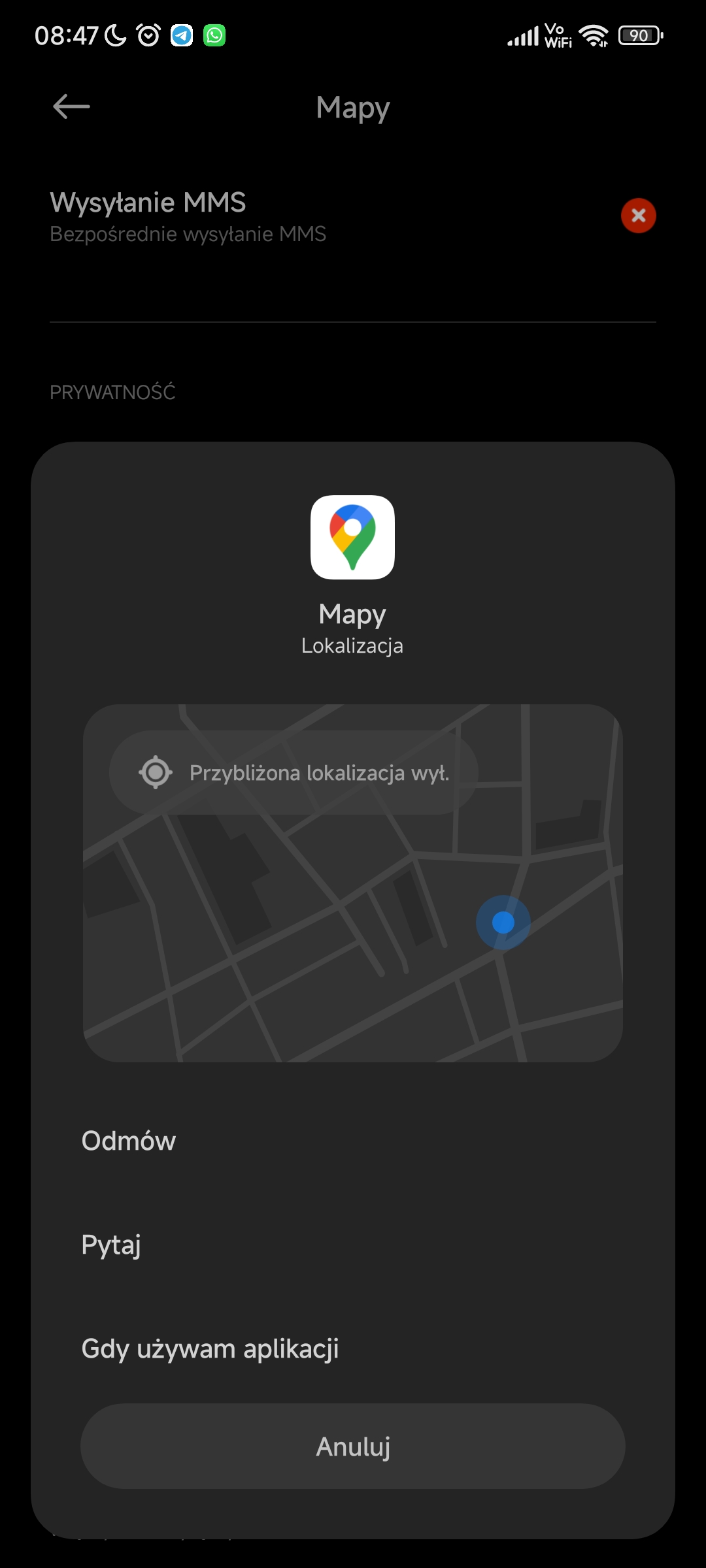
Task: Open the Wysyłanie MMS permission row
Action: [188, 216]
